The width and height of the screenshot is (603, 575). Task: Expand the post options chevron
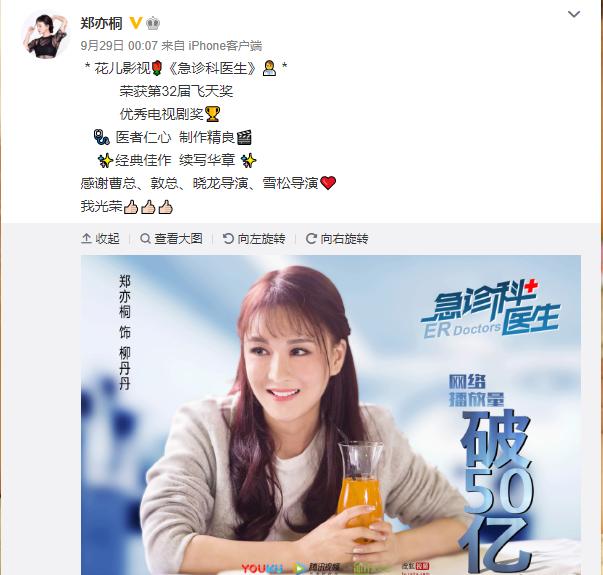(x=573, y=15)
